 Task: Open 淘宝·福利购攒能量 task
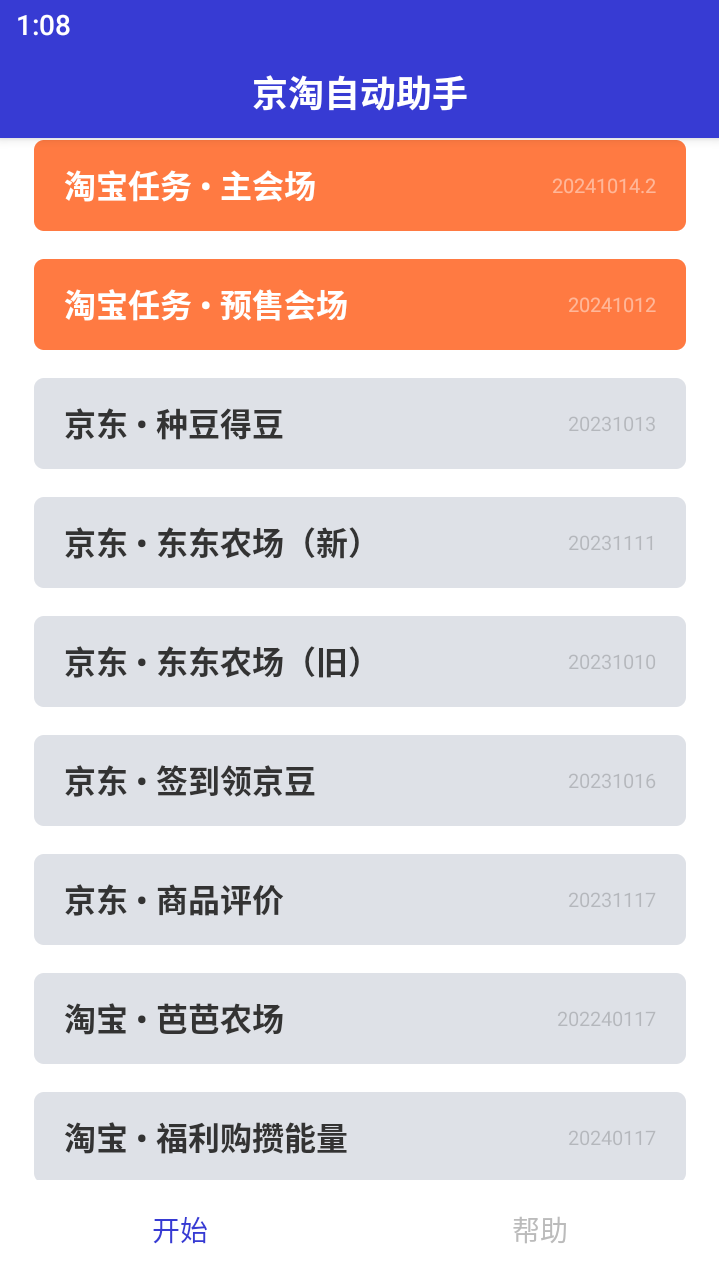click(359, 1137)
